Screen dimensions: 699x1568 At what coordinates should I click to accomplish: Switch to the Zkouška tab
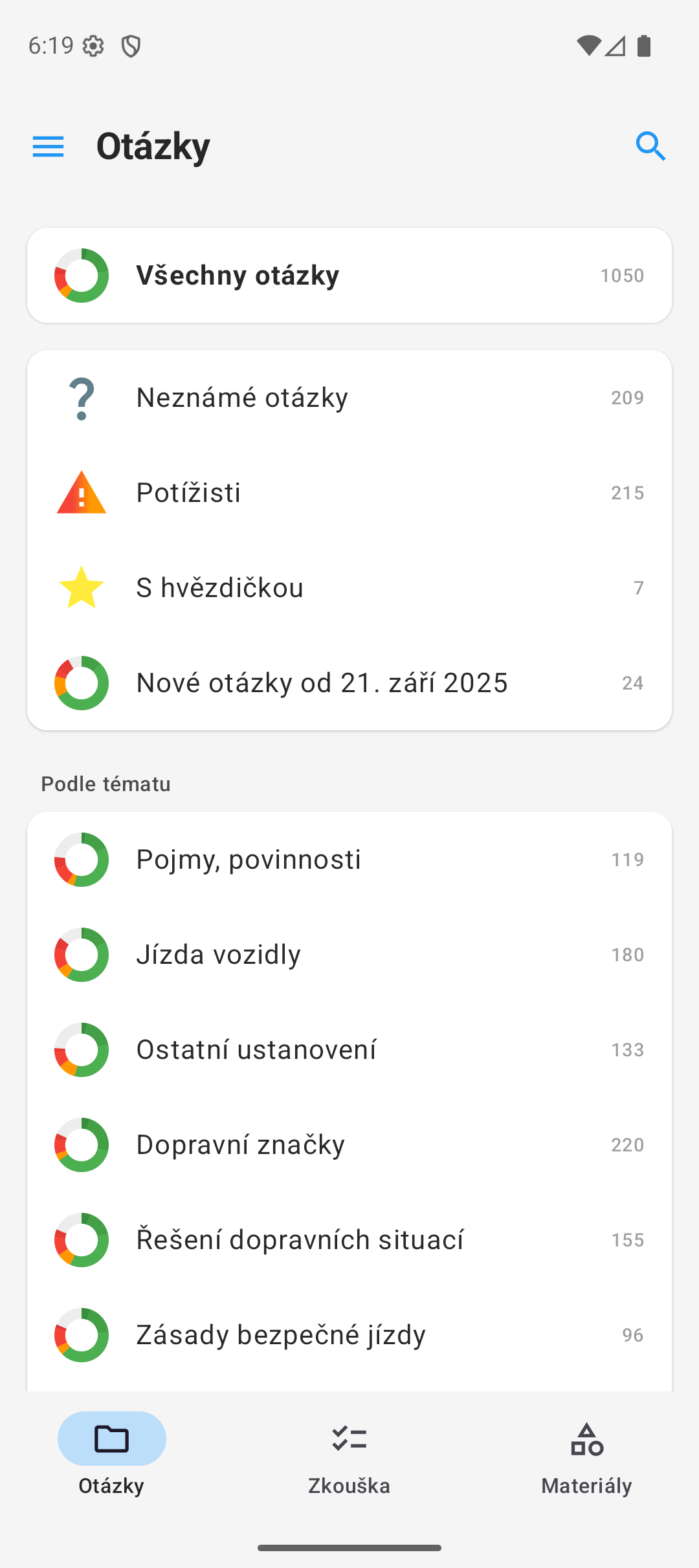349,1454
